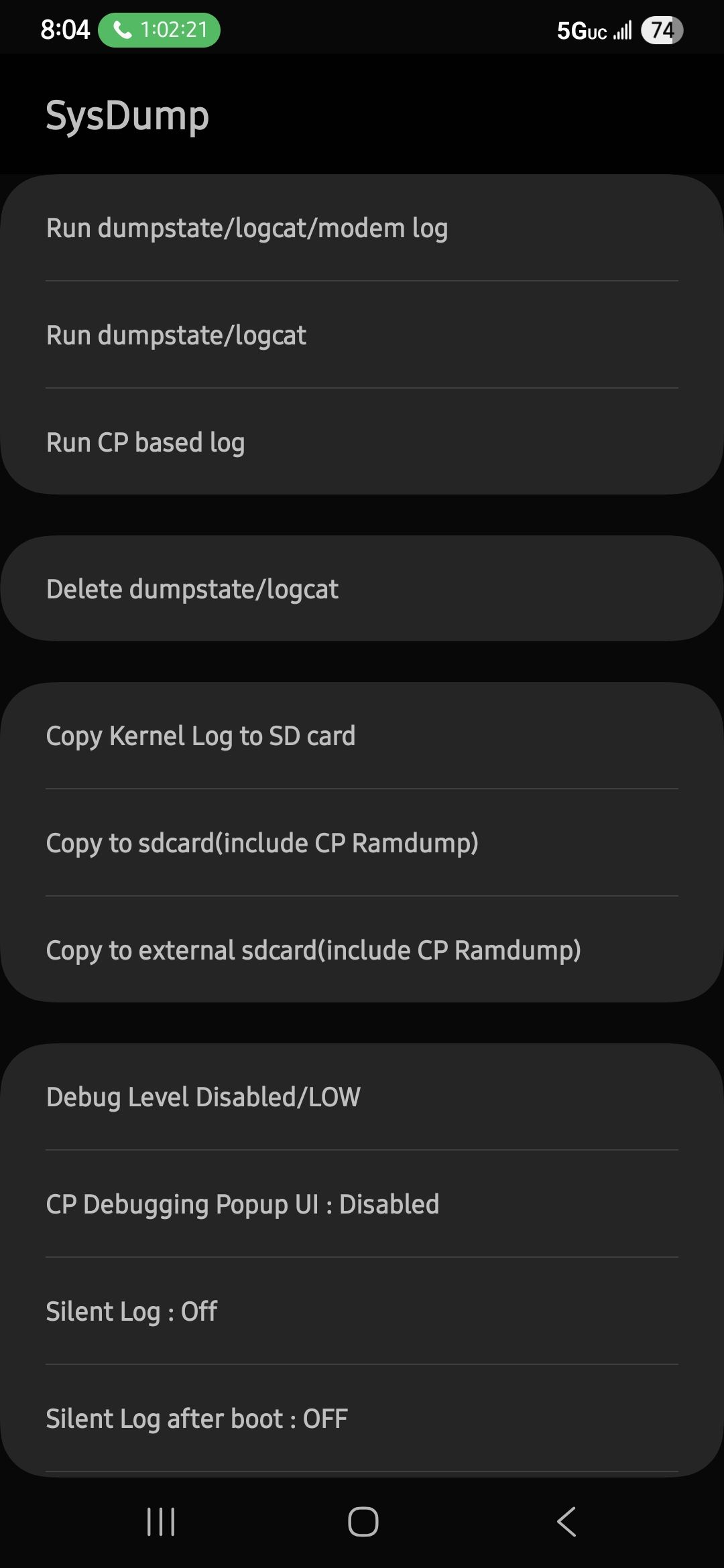Viewport: 724px width, 1568px height.
Task: Choose Copy Kernel Log to SD card
Action: tap(362, 736)
